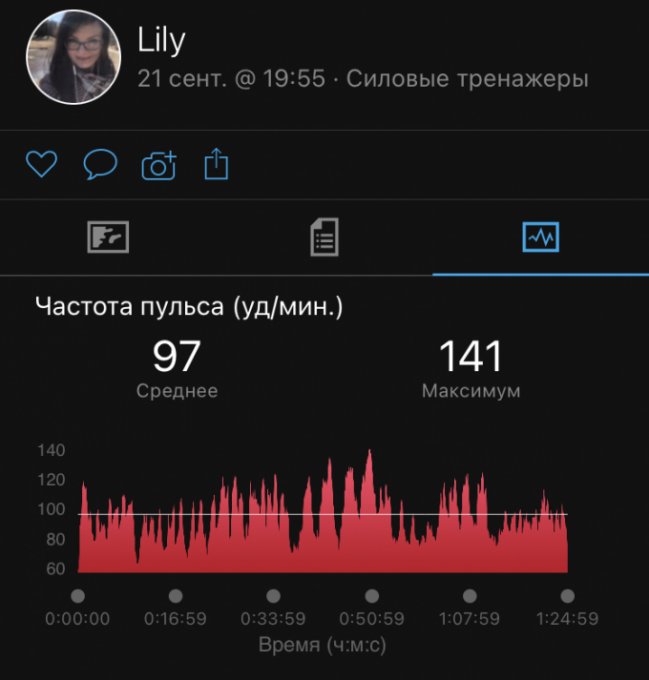The width and height of the screenshot is (649, 680).
Task: Share this workout activity
Action: pos(216,164)
